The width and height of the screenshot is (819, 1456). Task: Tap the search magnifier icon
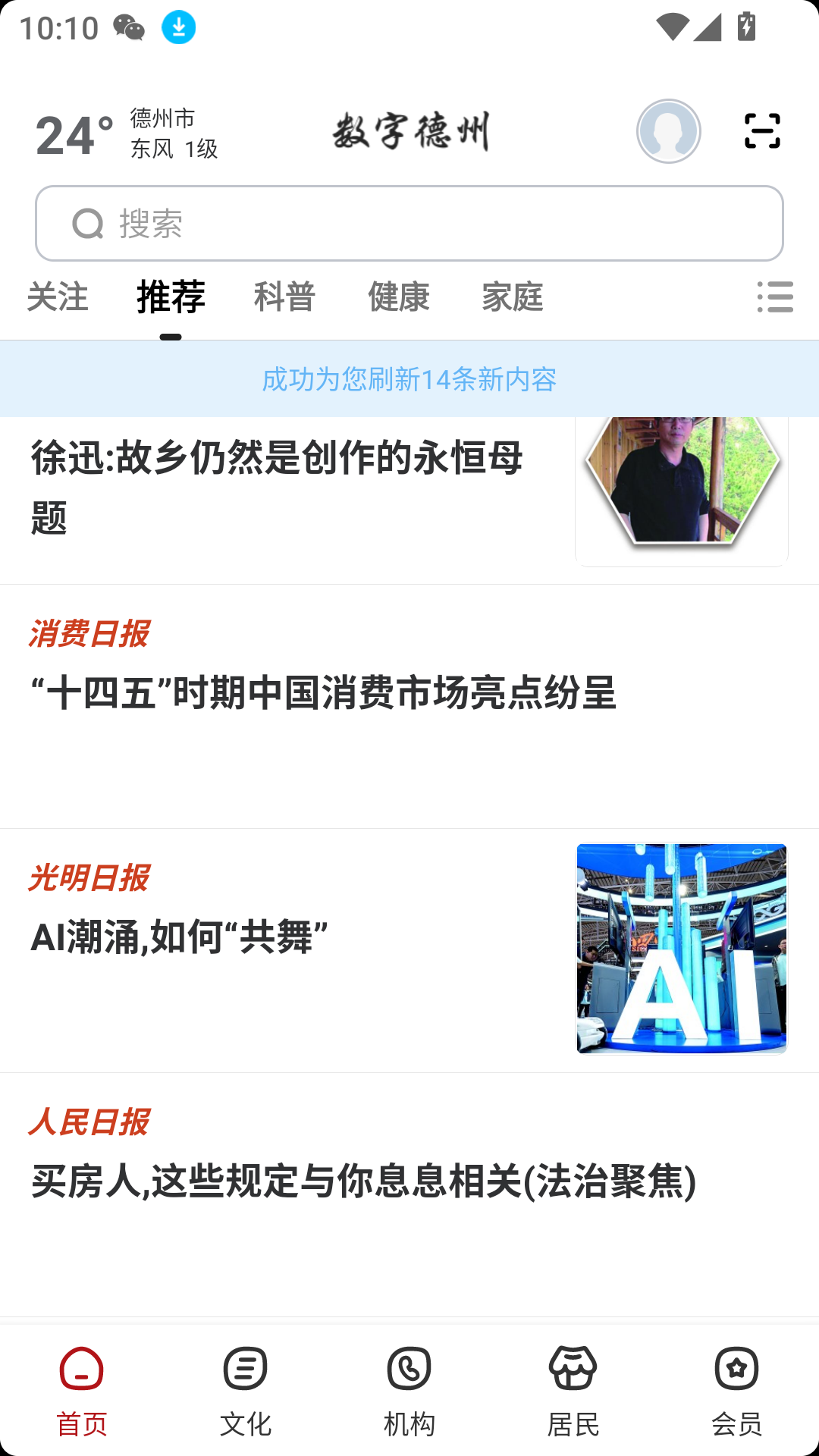coord(89,222)
